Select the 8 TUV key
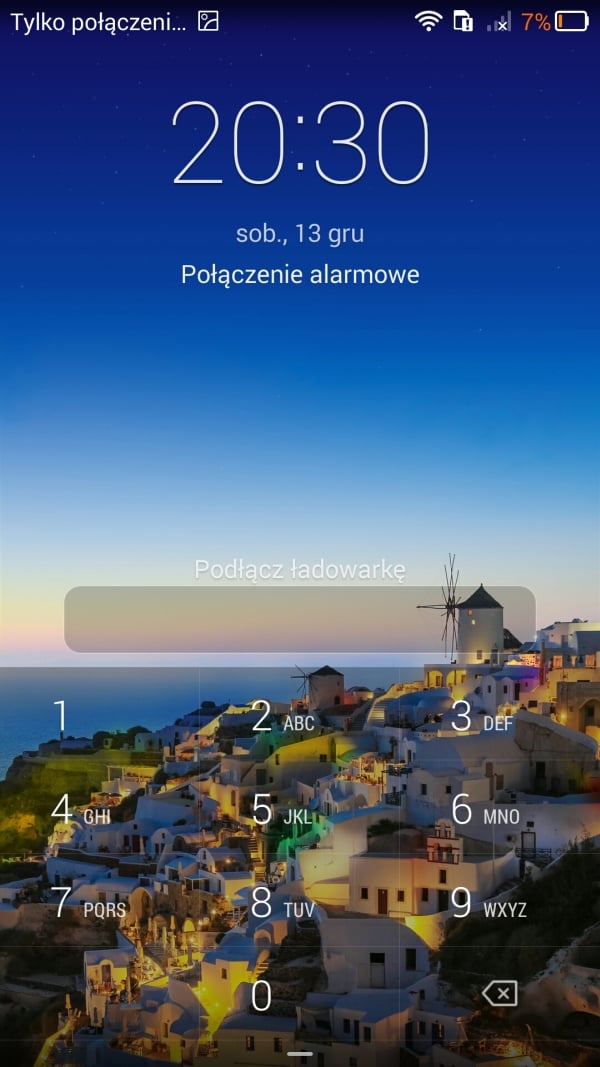 (x=299, y=903)
